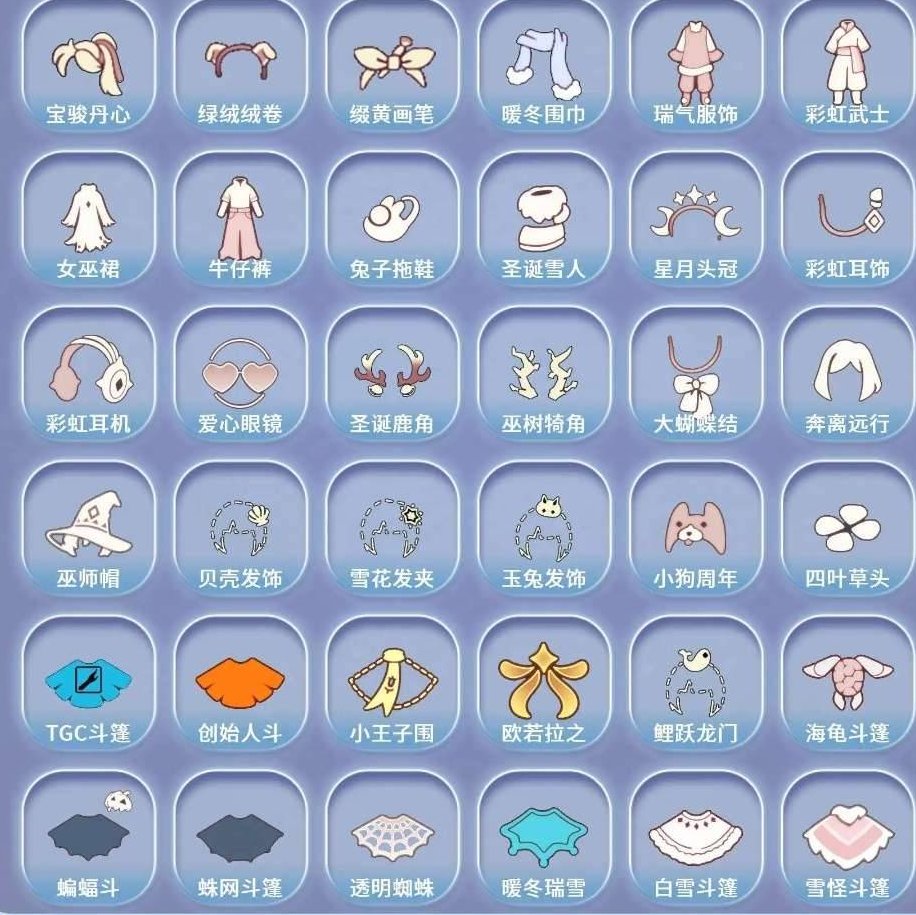Select the 小狗周年 puppy item
The image size is (916, 915).
click(x=696, y=532)
